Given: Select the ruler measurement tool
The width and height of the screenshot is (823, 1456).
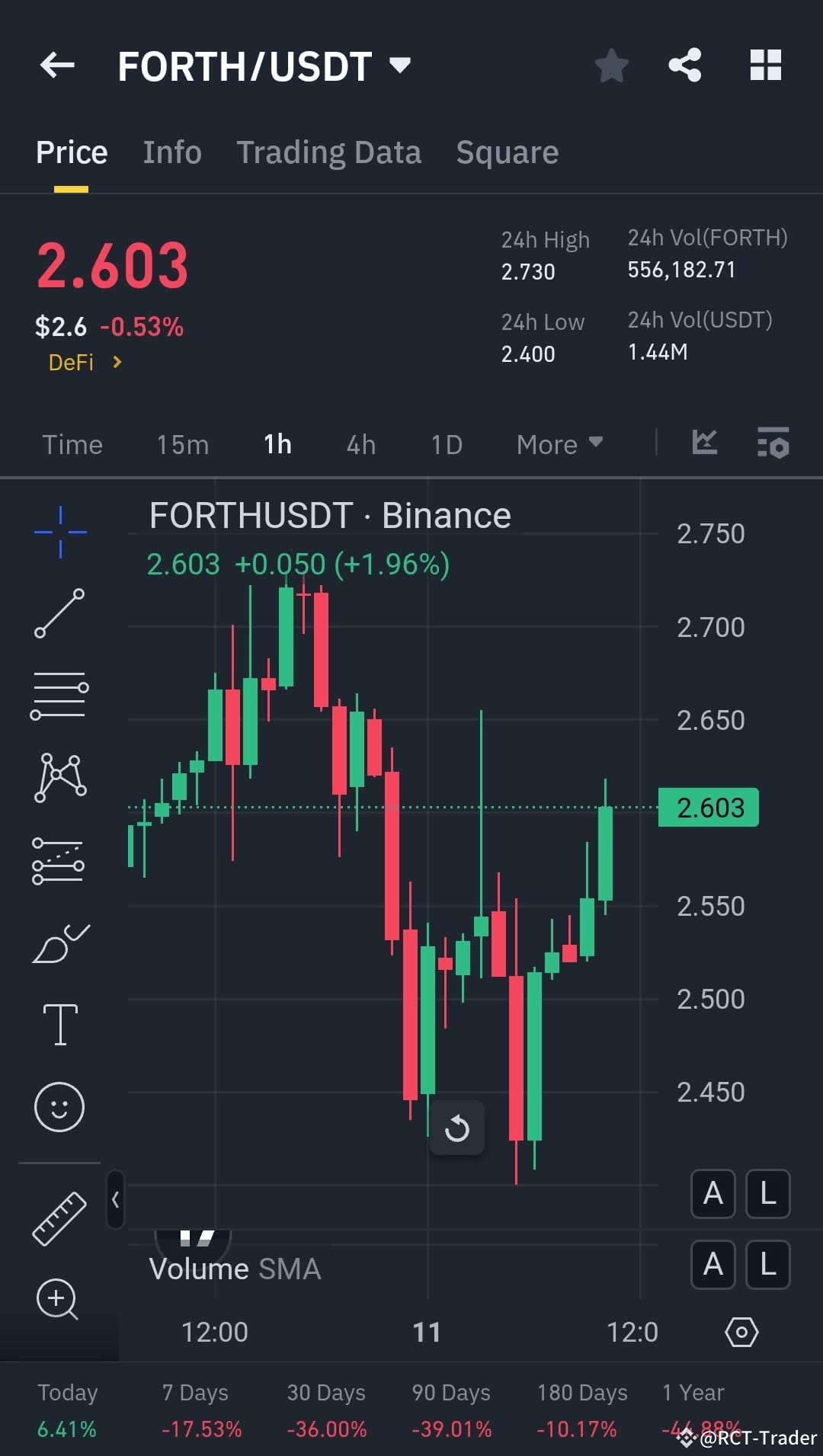Looking at the screenshot, I should point(59,1219).
